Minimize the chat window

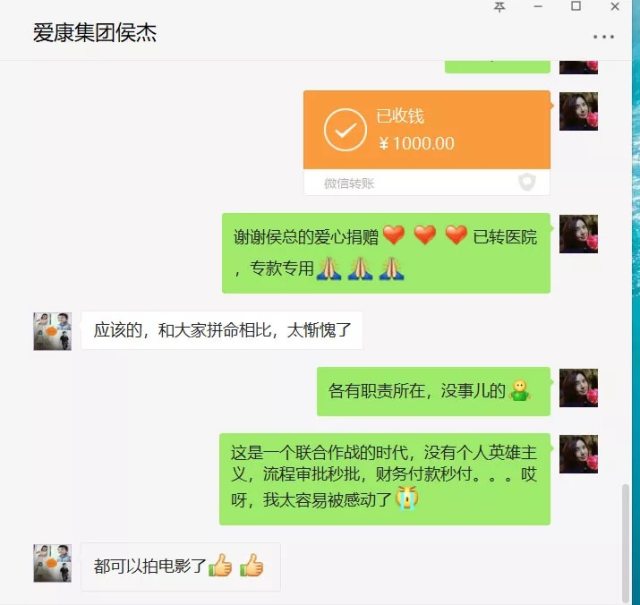pos(538,6)
